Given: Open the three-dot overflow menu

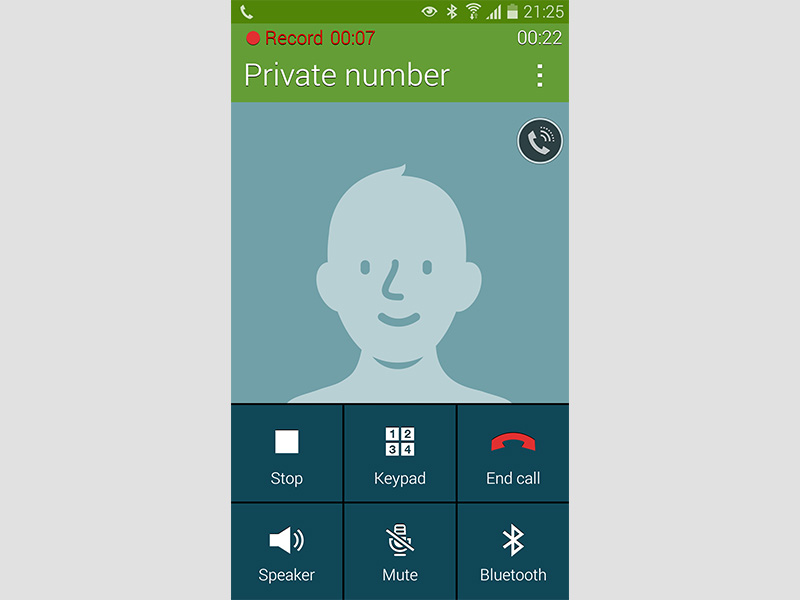Looking at the screenshot, I should [539, 76].
